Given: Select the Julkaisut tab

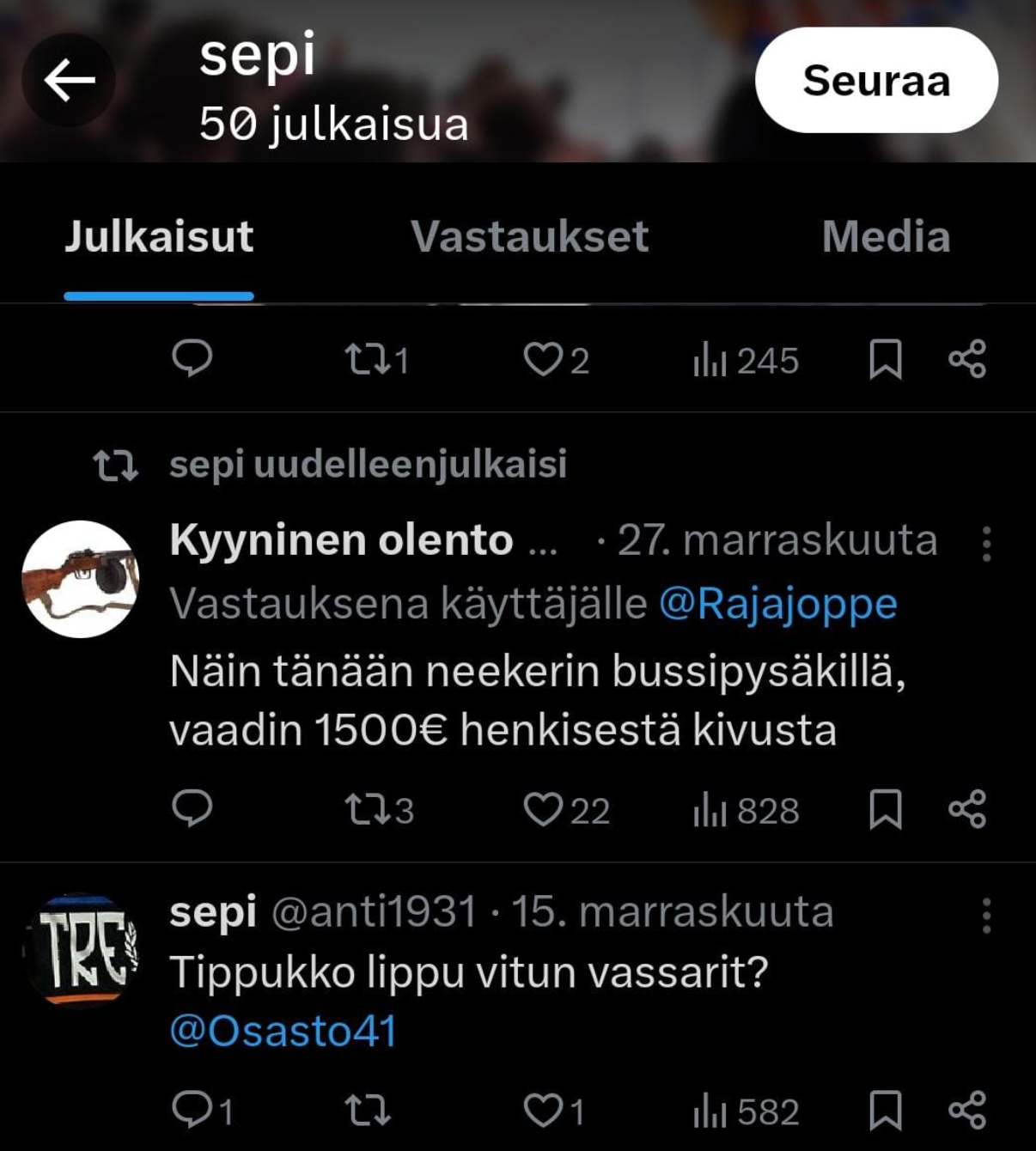Looking at the screenshot, I should 159,237.
